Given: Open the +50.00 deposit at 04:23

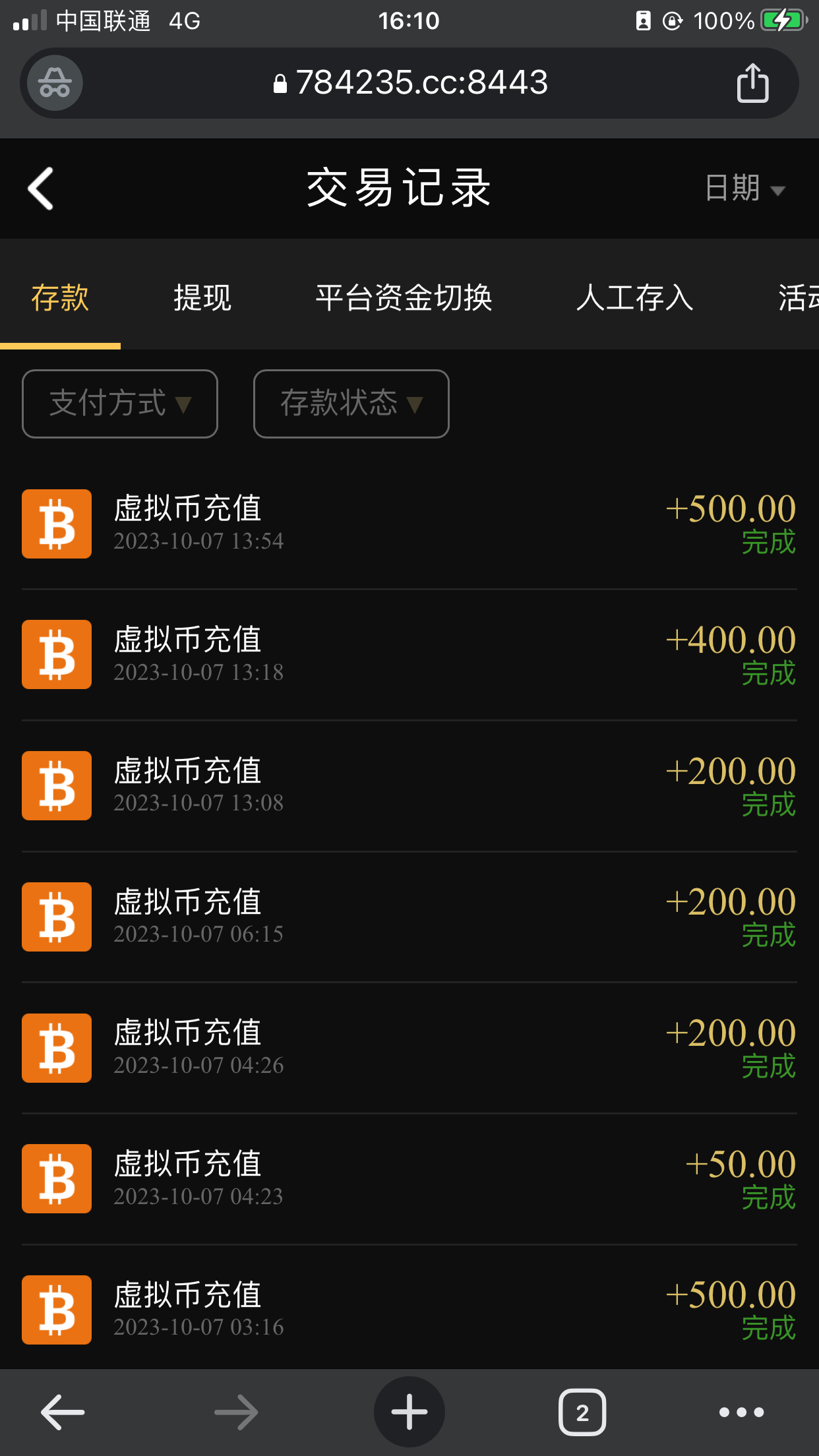Looking at the screenshot, I should pos(409,1178).
